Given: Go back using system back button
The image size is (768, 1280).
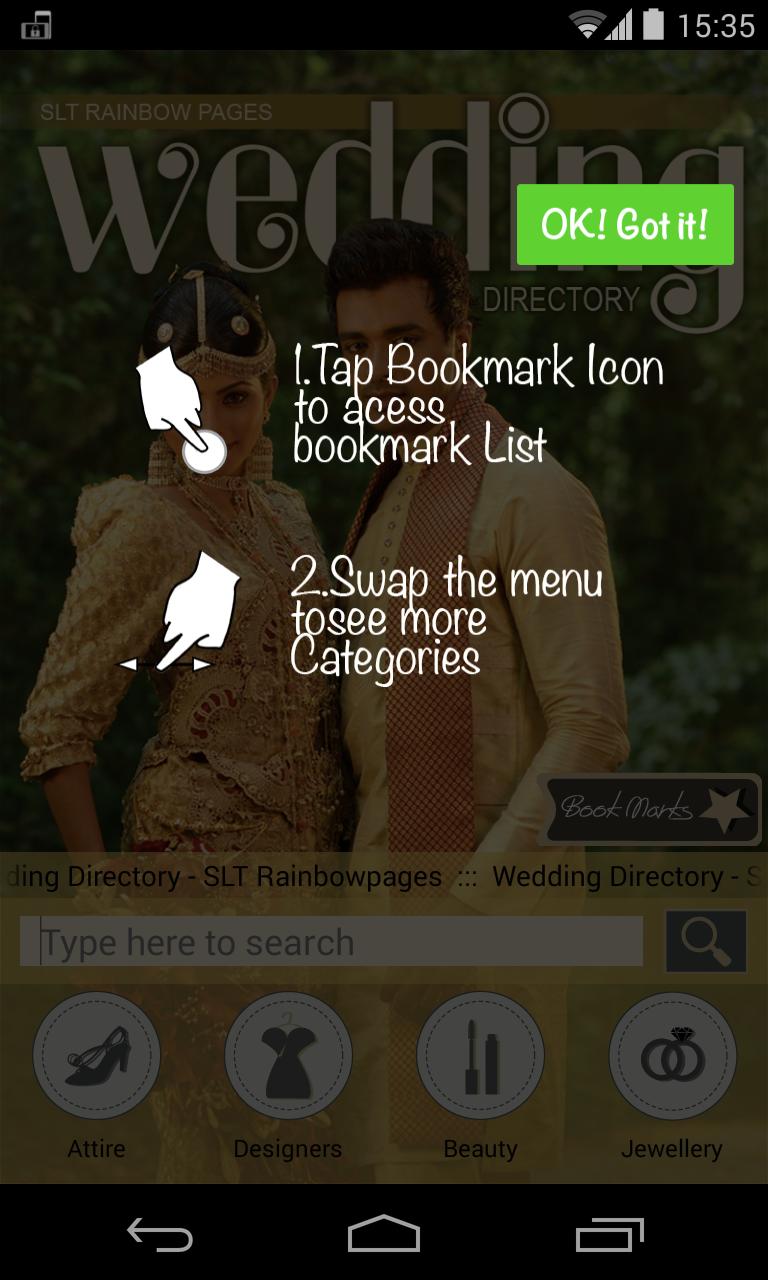Looking at the screenshot, I should 160,1235.
